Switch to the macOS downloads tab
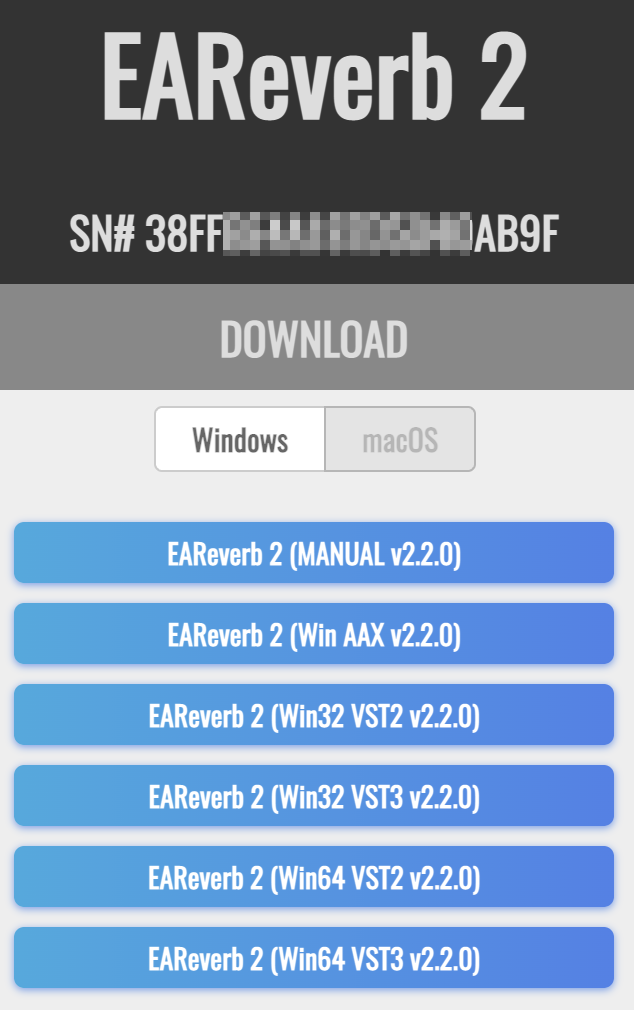Image resolution: width=634 pixels, height=1010 pixels. (x=400, y=439)
